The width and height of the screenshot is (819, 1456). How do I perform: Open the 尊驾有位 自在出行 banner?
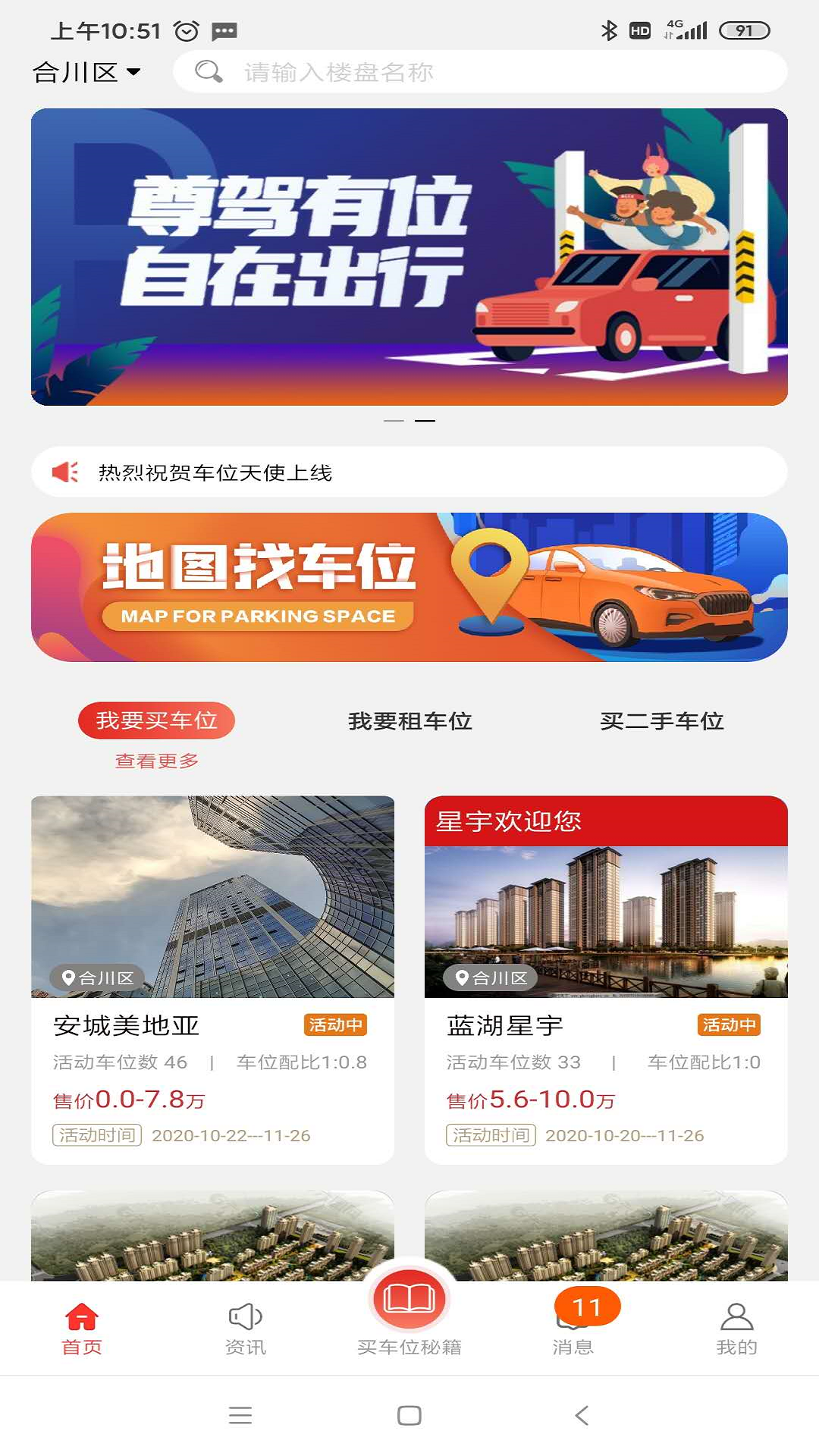click(x=409, y=257)
